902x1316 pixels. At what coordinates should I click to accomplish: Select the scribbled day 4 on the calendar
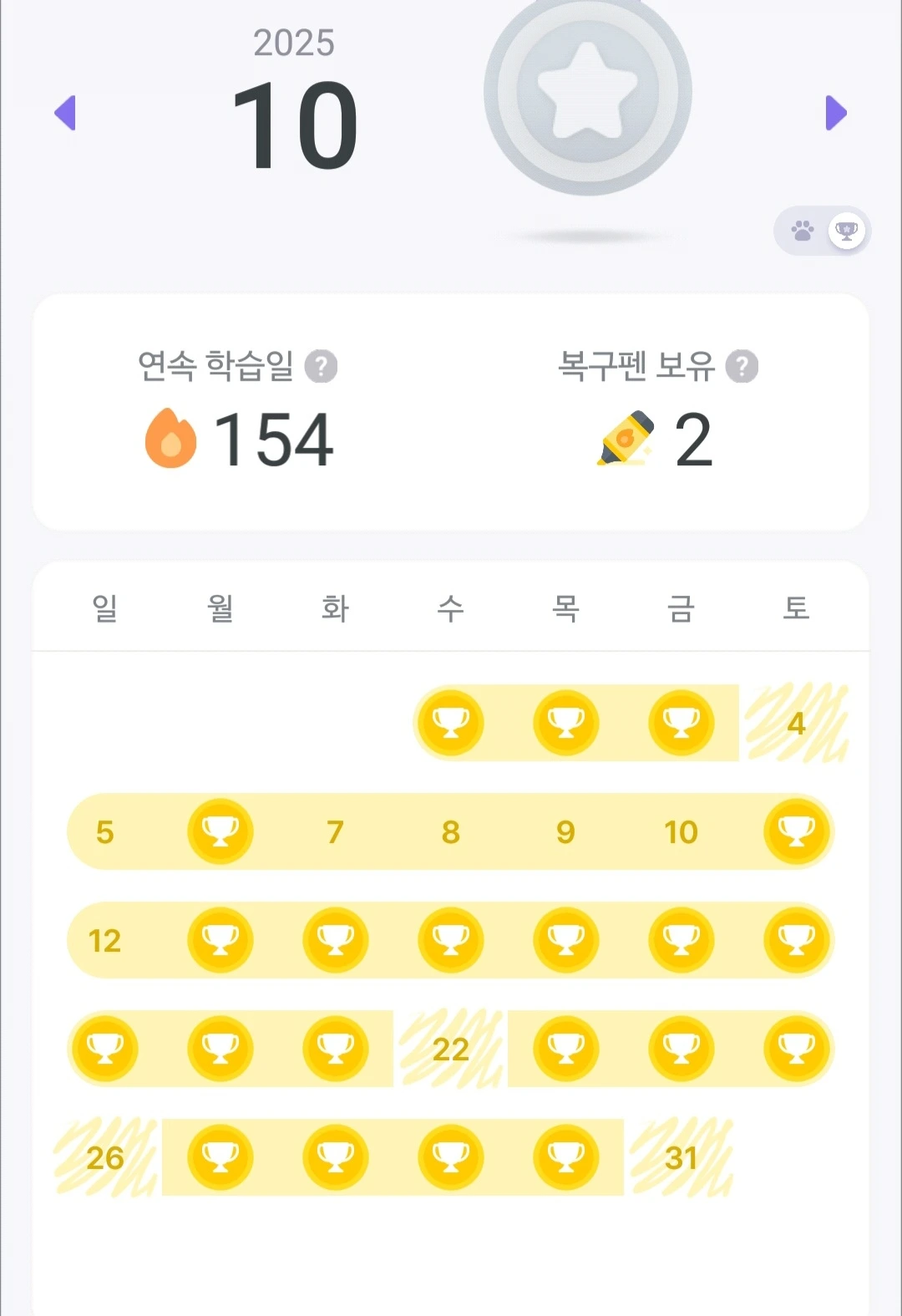coord(797,723)
